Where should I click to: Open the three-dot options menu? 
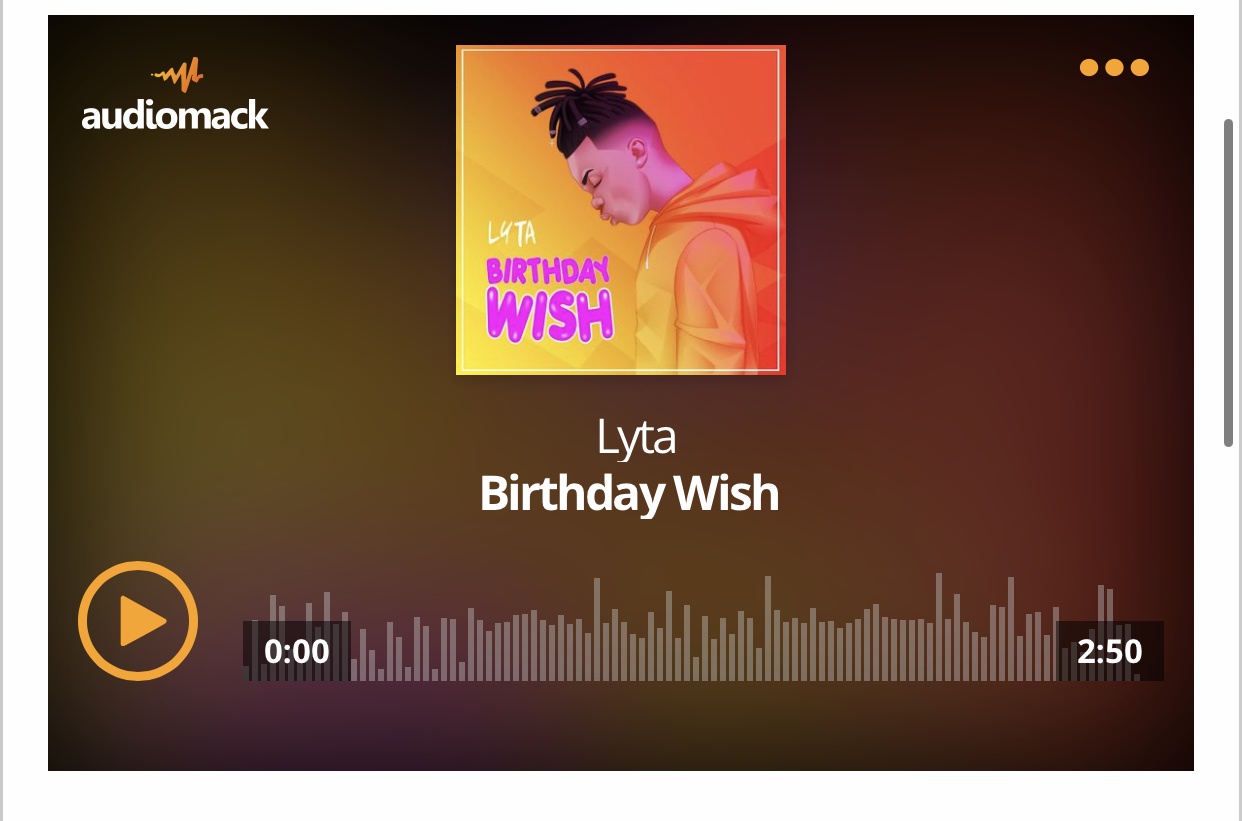pos(1114,68)
